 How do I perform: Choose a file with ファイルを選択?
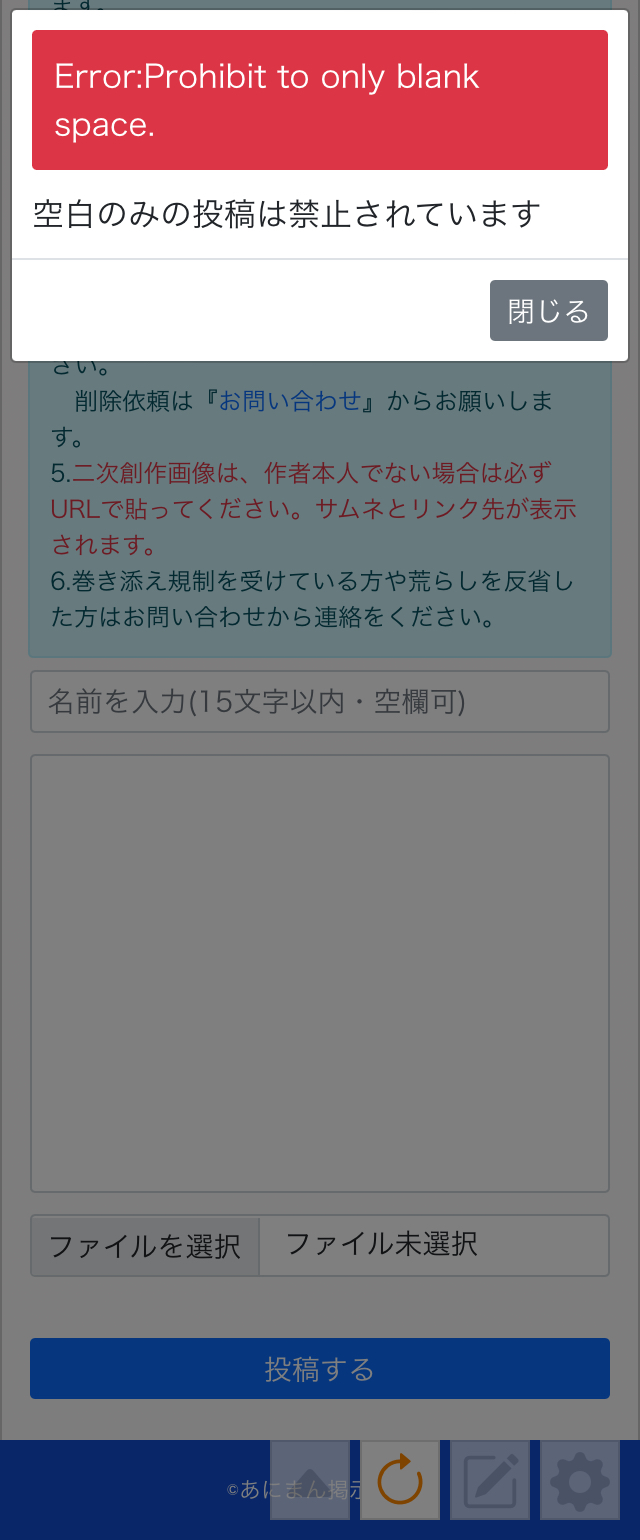click(145, 1246)
